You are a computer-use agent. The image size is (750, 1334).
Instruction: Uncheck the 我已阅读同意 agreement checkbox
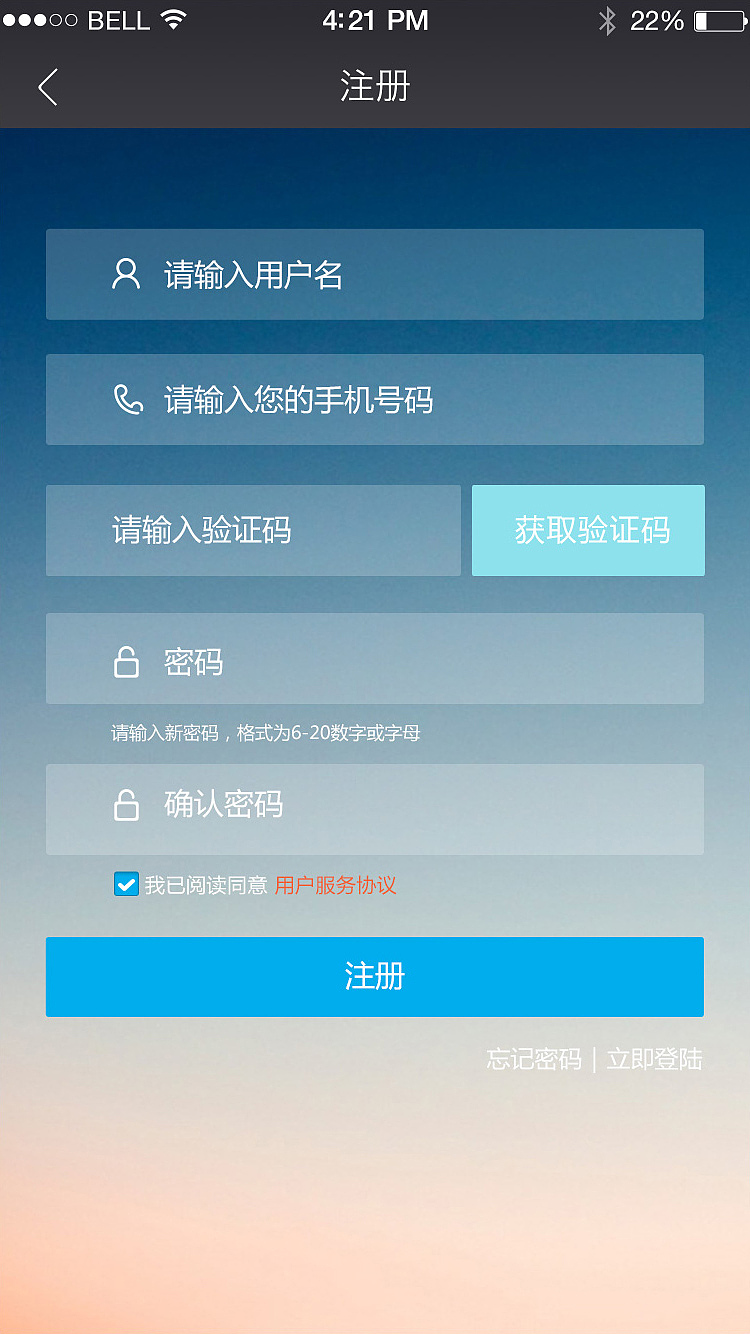tap(125, 884)
